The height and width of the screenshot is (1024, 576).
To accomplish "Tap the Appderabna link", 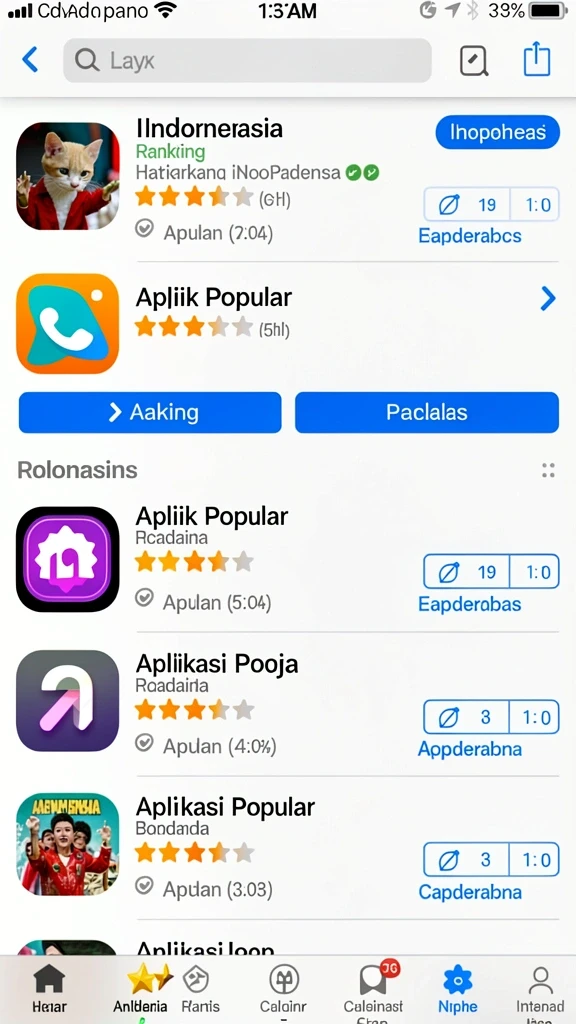I will click(470, 749).
